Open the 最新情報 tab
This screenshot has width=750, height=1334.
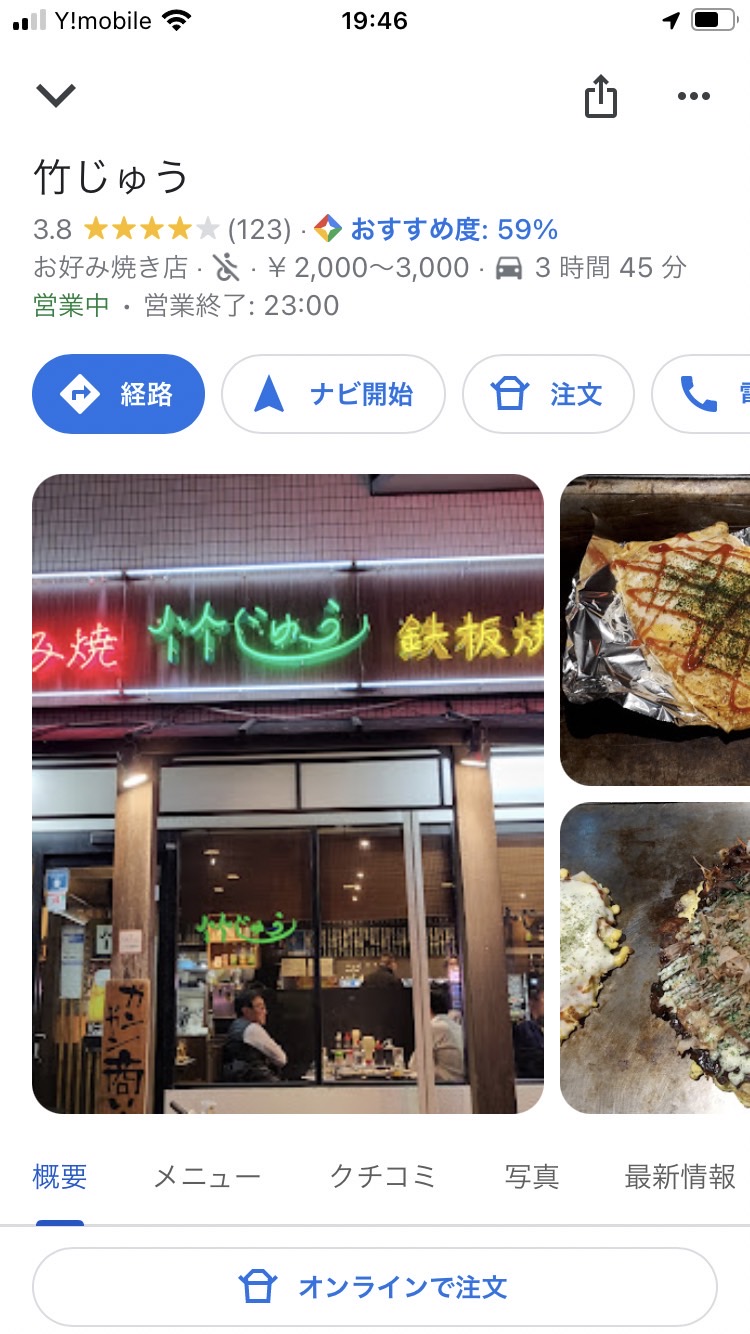(680, 1177)
